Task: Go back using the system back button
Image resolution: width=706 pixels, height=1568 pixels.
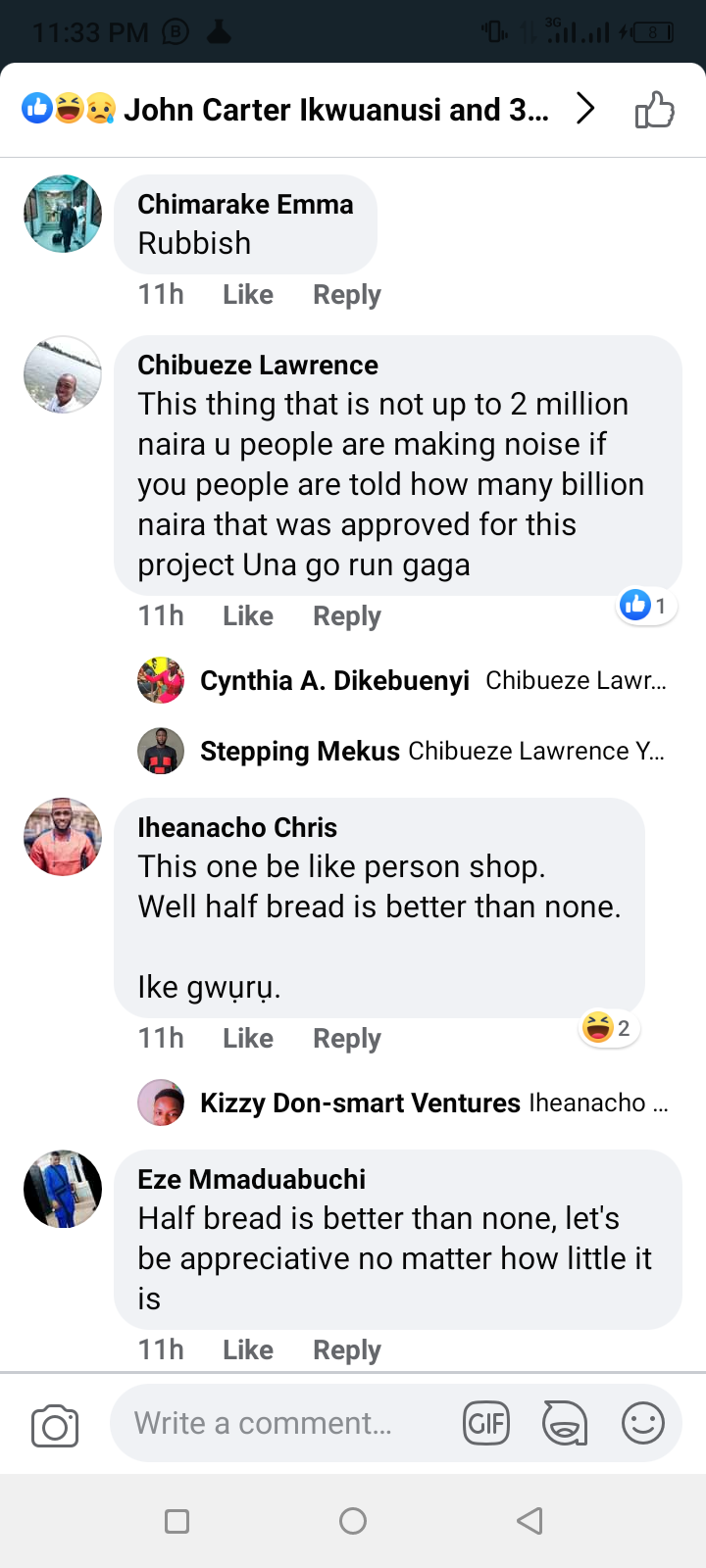Action: tap(529, 1521)
